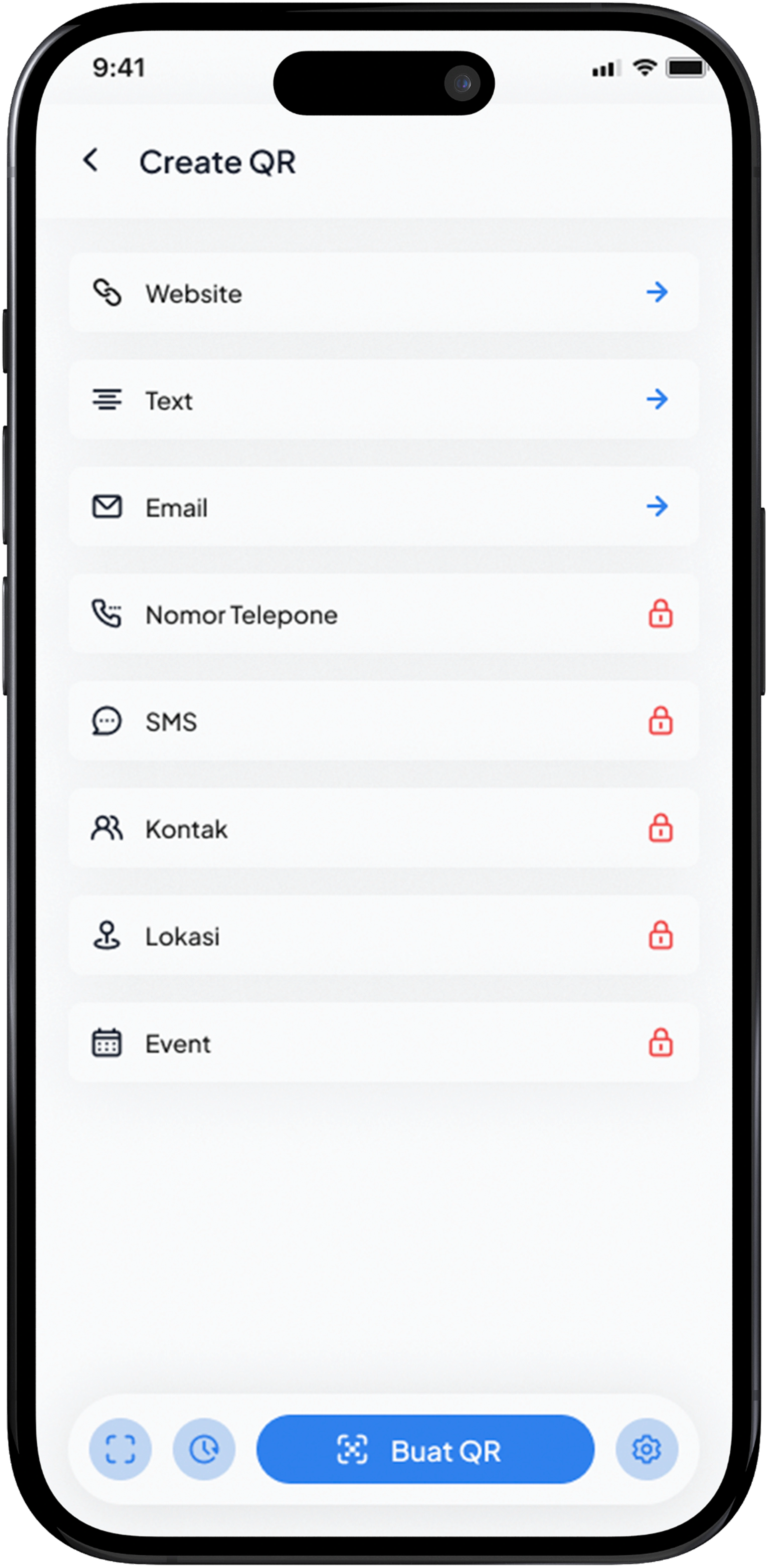This screenshot has width=773, height=1568.
Task: Open the locked SMS option
Action: [x=383, y=721]
